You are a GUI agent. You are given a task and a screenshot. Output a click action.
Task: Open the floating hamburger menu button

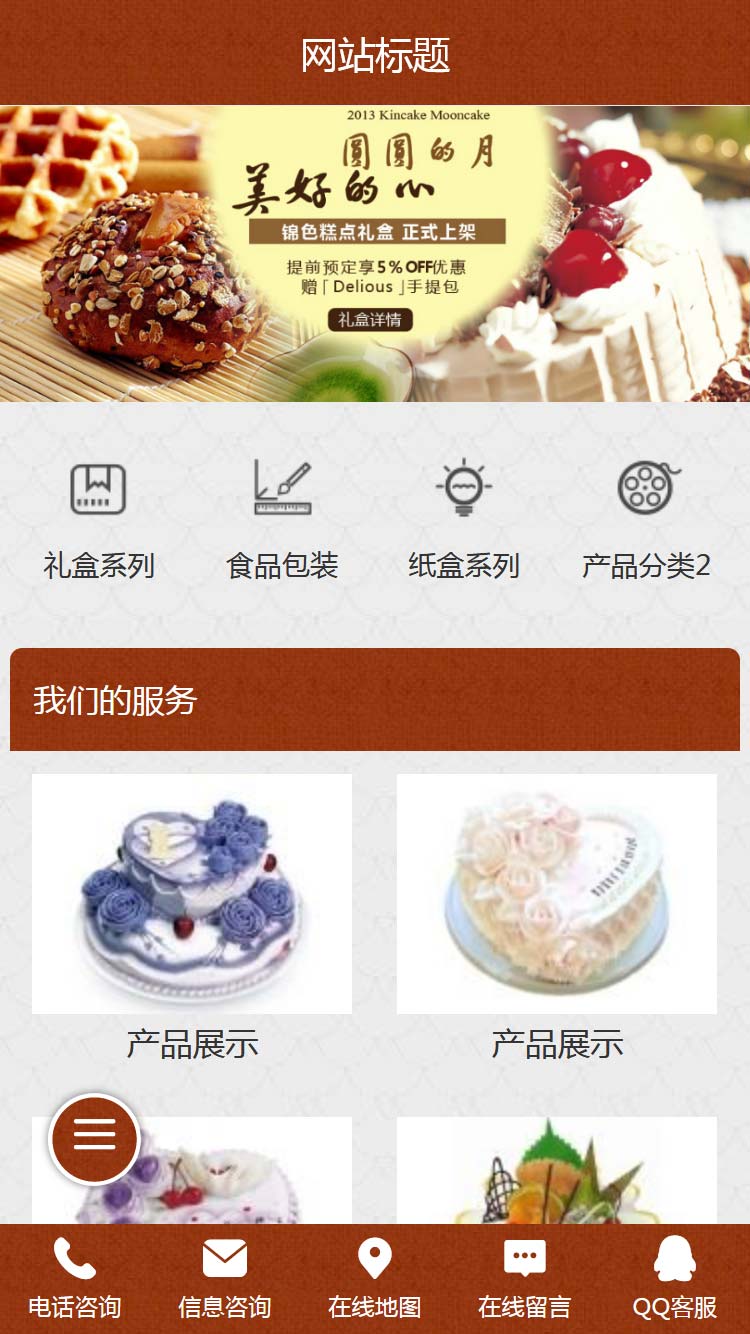94,1140
